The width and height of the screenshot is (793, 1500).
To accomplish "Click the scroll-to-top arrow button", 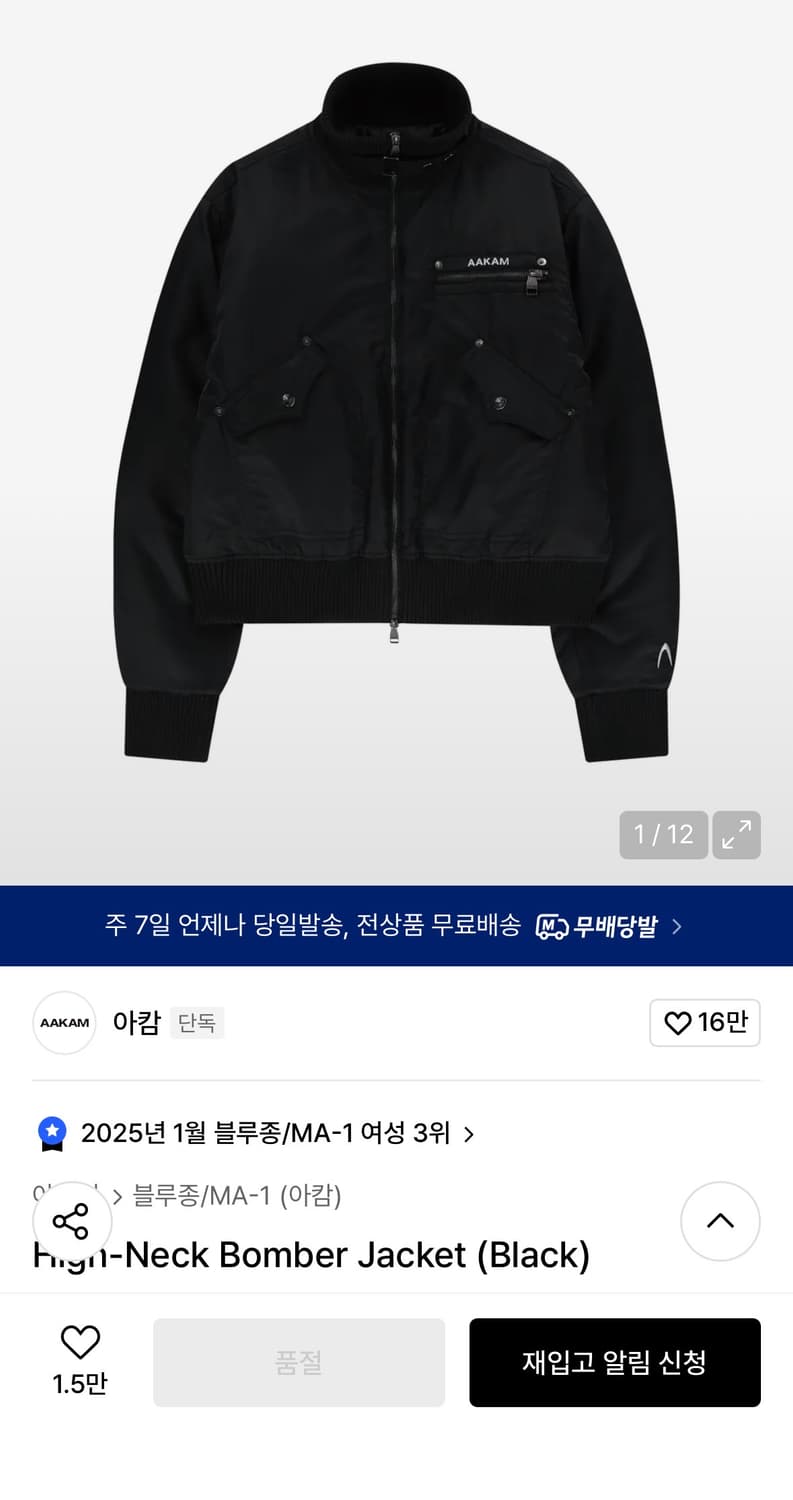I will tap(720, 1221).
